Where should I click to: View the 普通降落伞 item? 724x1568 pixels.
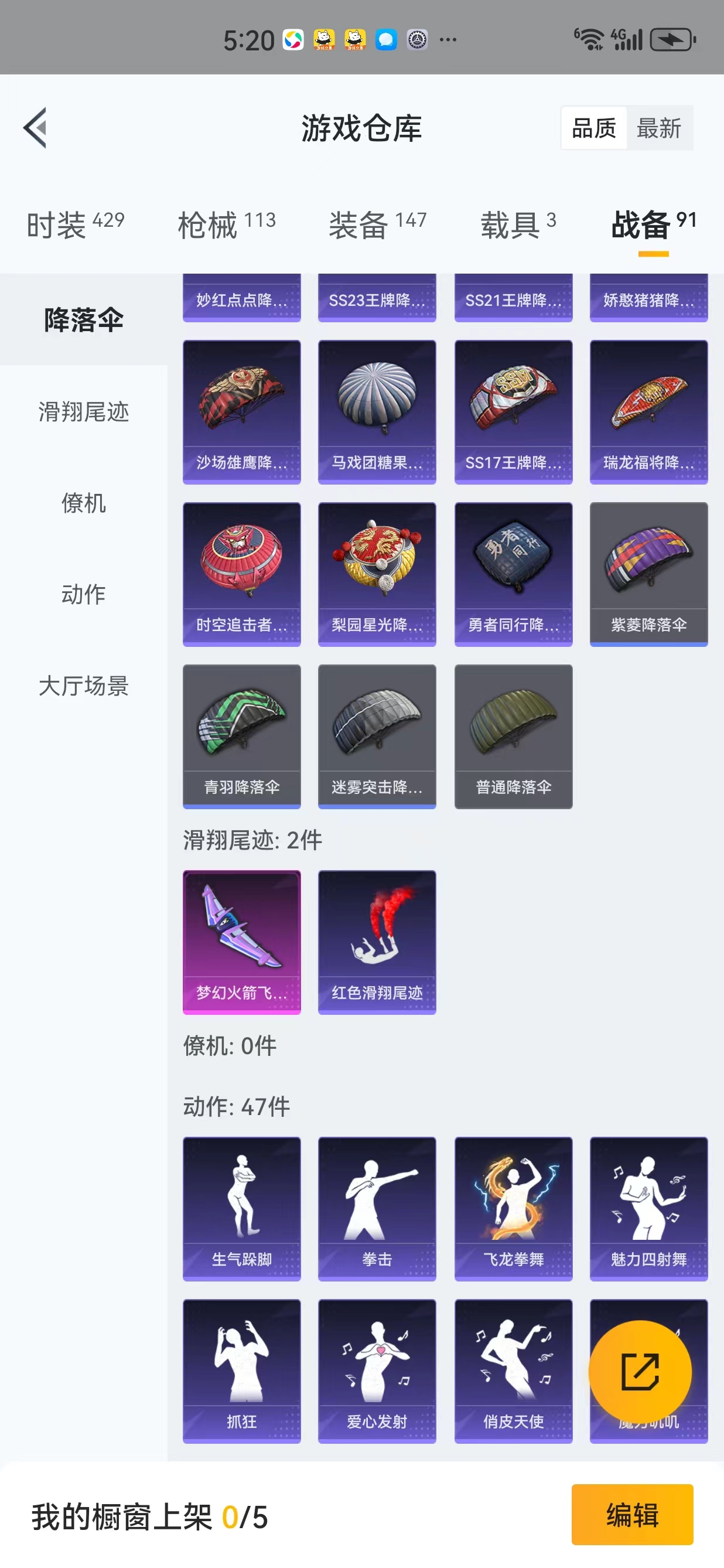point(514,737)
